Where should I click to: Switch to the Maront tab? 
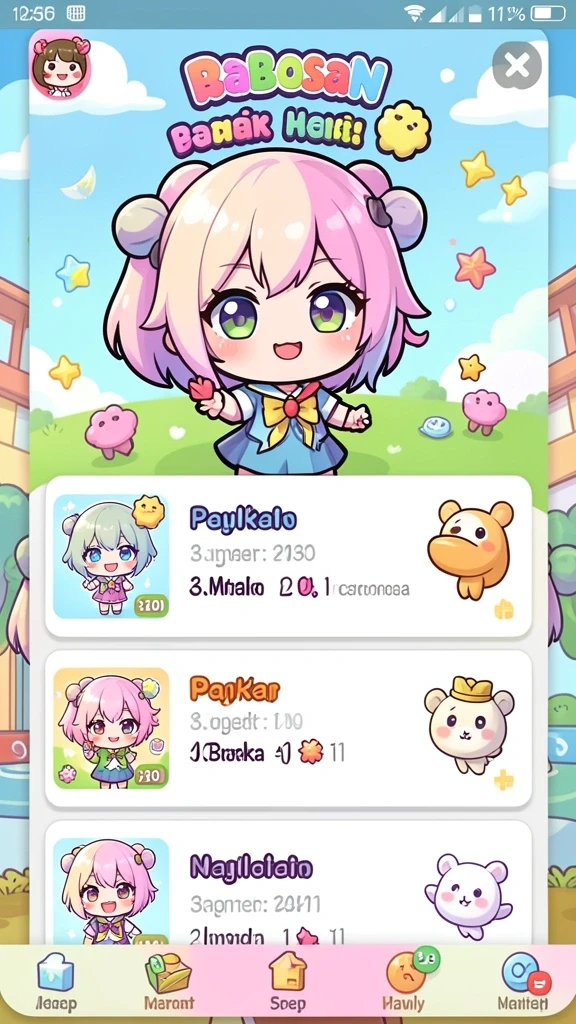pos(168,982)
